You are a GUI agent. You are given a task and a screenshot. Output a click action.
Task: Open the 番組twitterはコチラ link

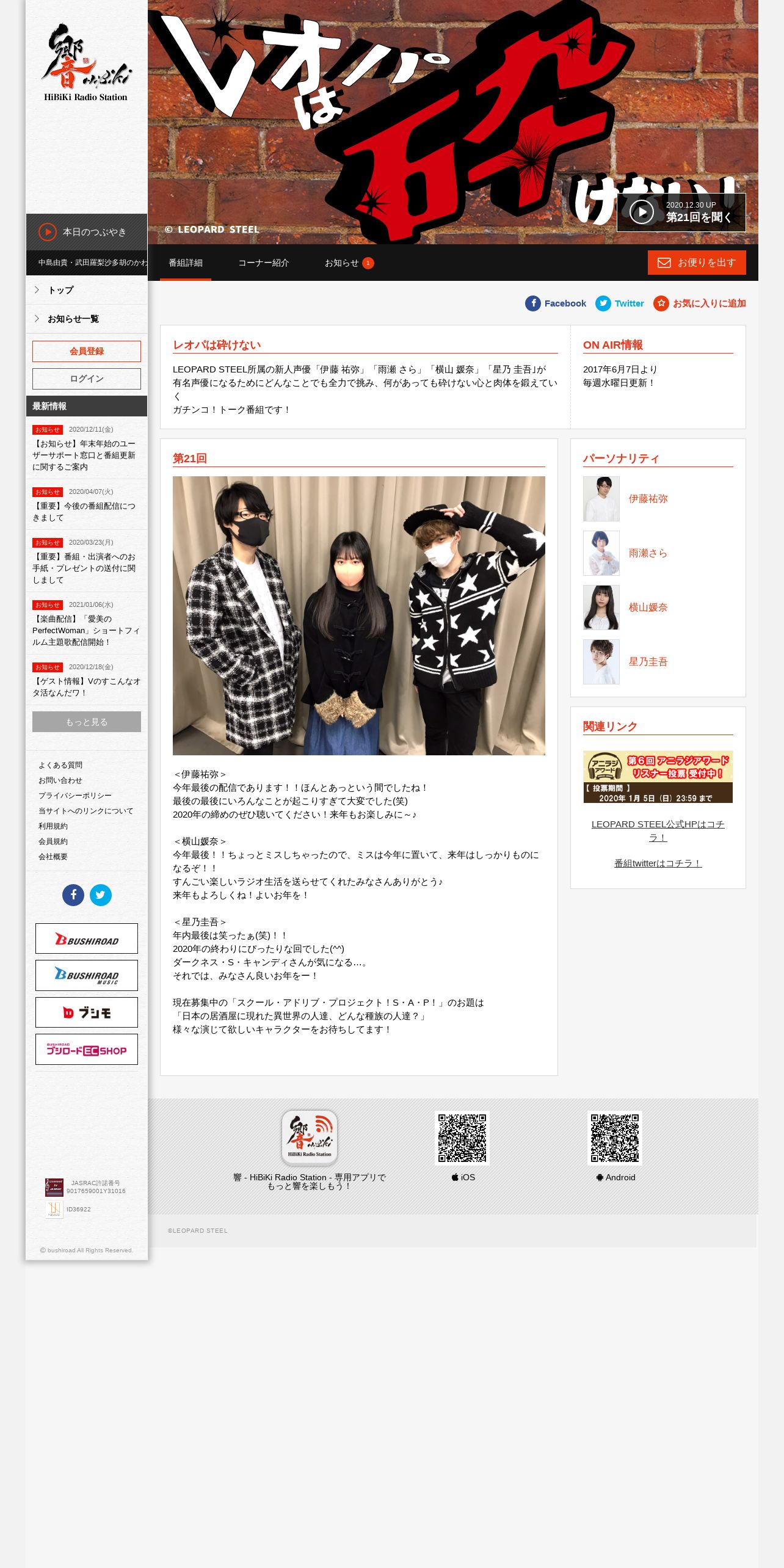(x=658, y=863)
